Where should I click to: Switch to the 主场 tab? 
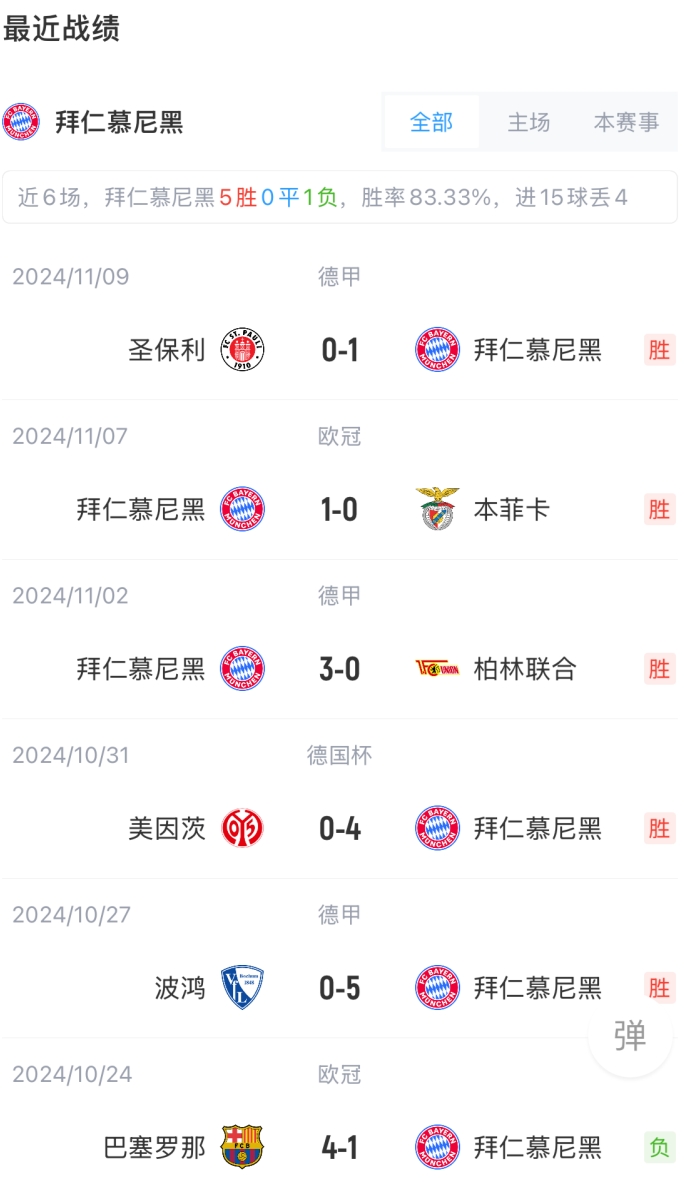click(x=528, y=123)
